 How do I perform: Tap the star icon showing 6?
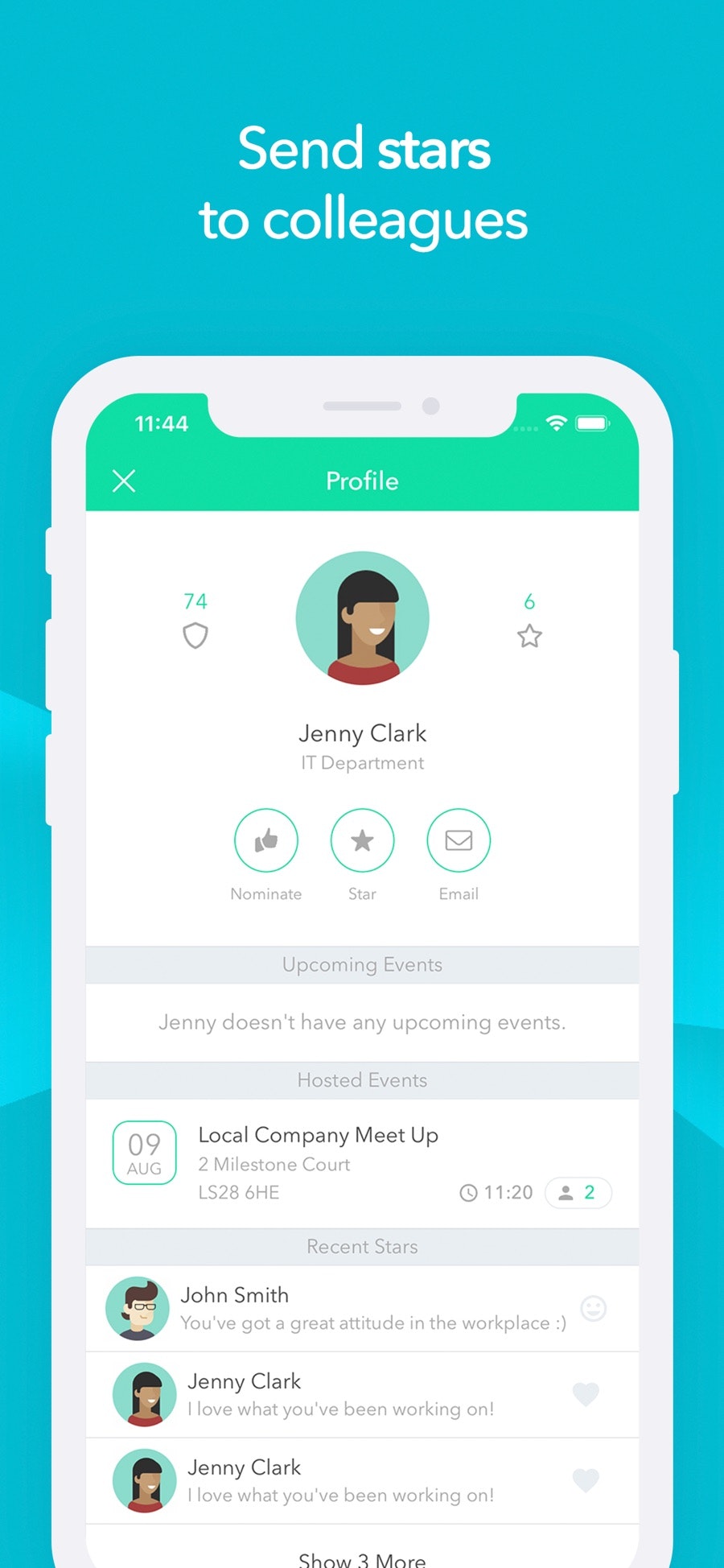(x=529, y=637)
